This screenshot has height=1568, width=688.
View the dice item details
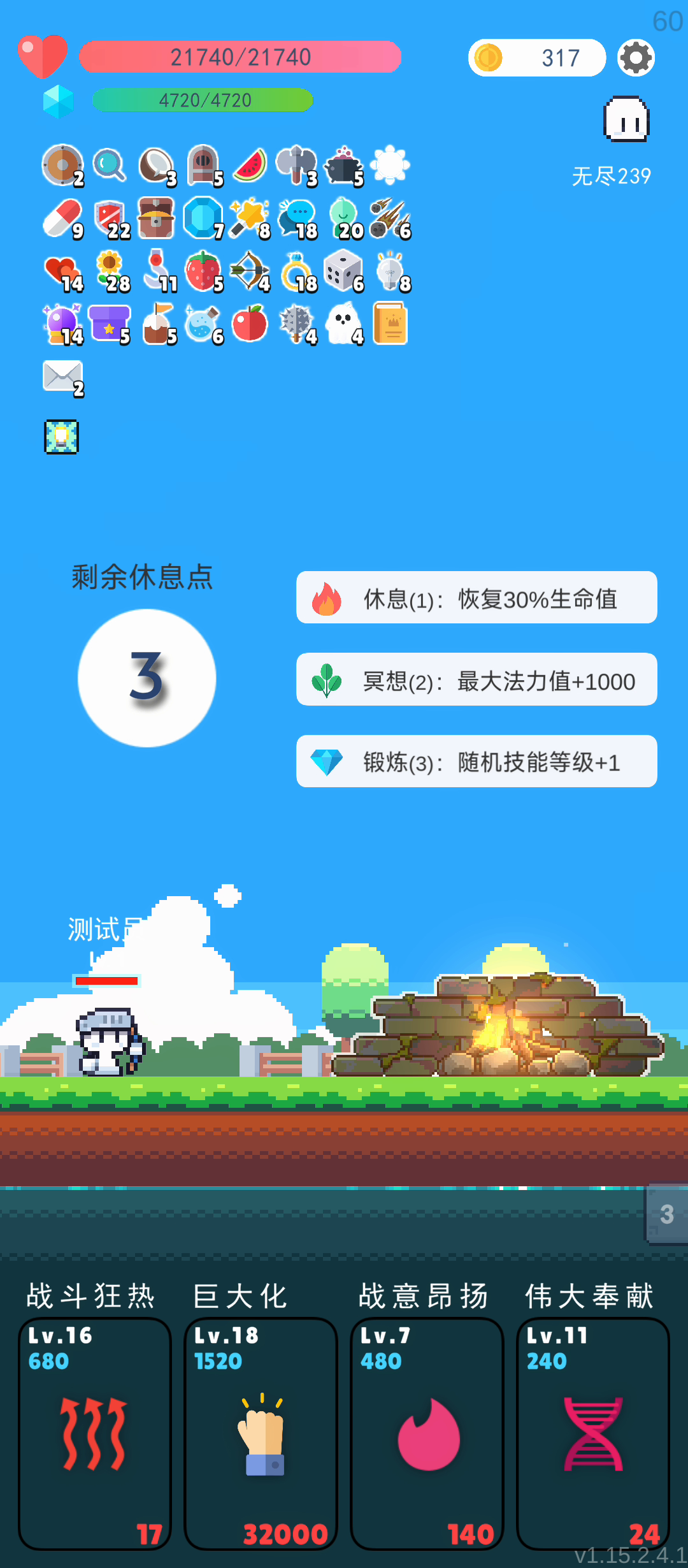point(343,270)
